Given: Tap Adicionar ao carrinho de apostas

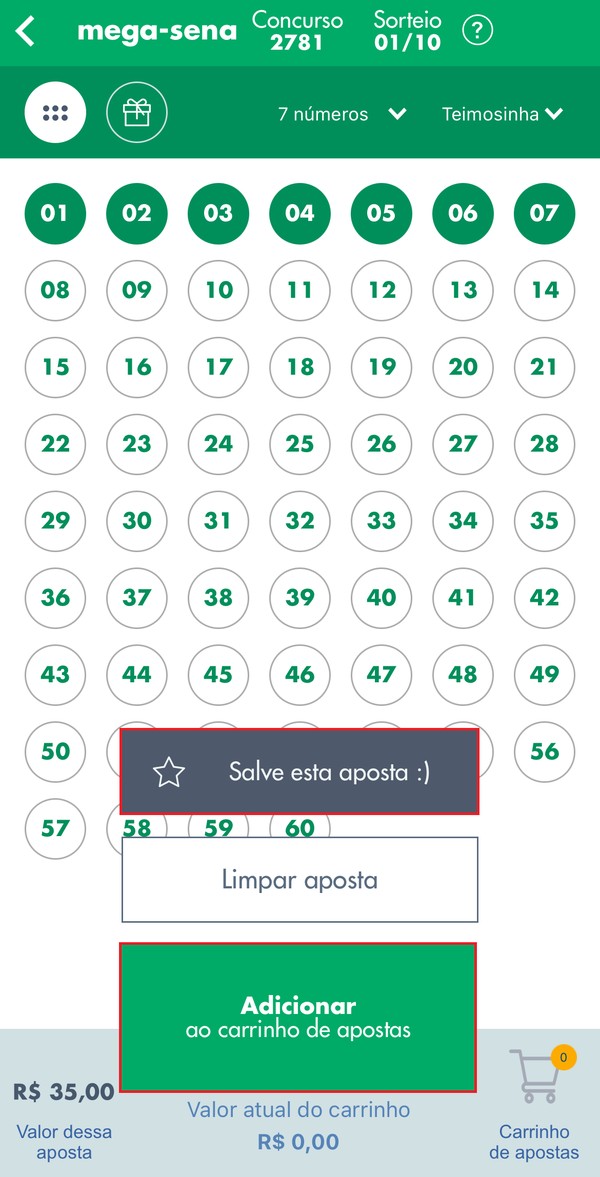Looking at the screenshot, I should click(298, 1017).
